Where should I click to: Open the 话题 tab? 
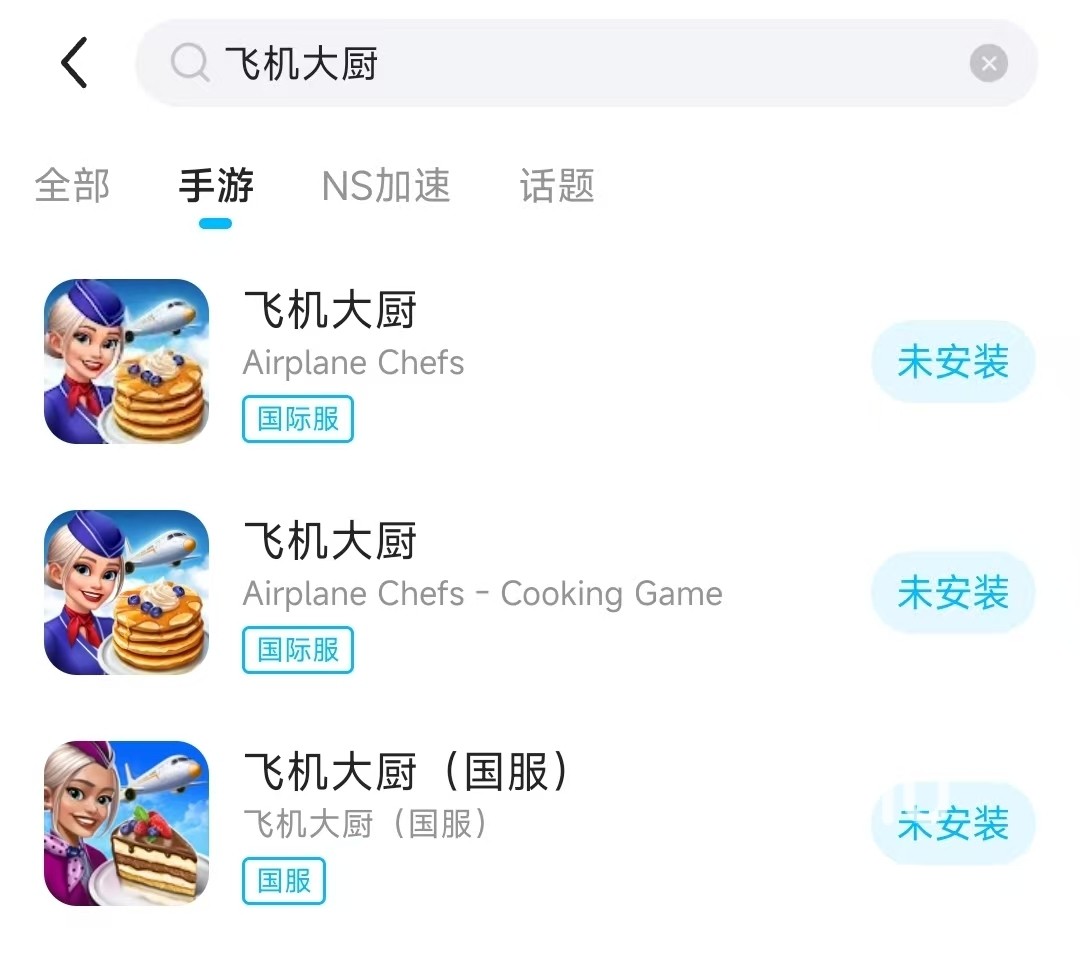click(557, 186)
